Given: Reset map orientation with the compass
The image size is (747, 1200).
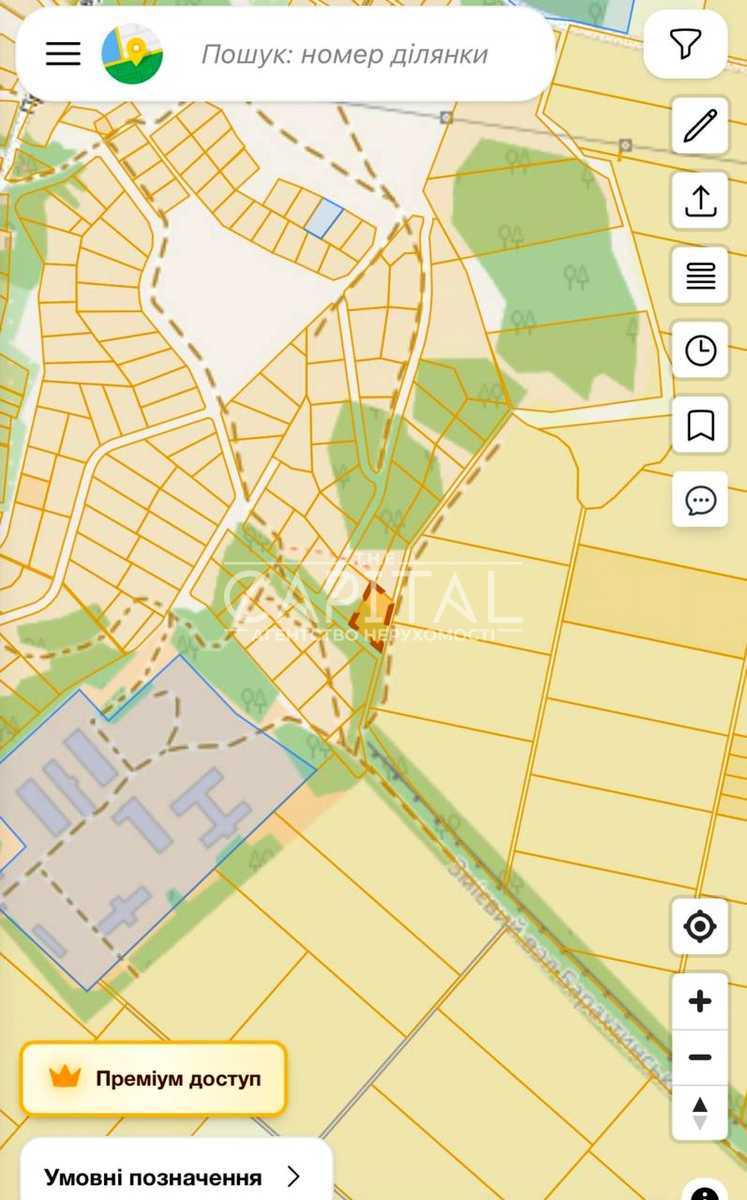Looking at the screenshot, I should (x=700, y=1113).
